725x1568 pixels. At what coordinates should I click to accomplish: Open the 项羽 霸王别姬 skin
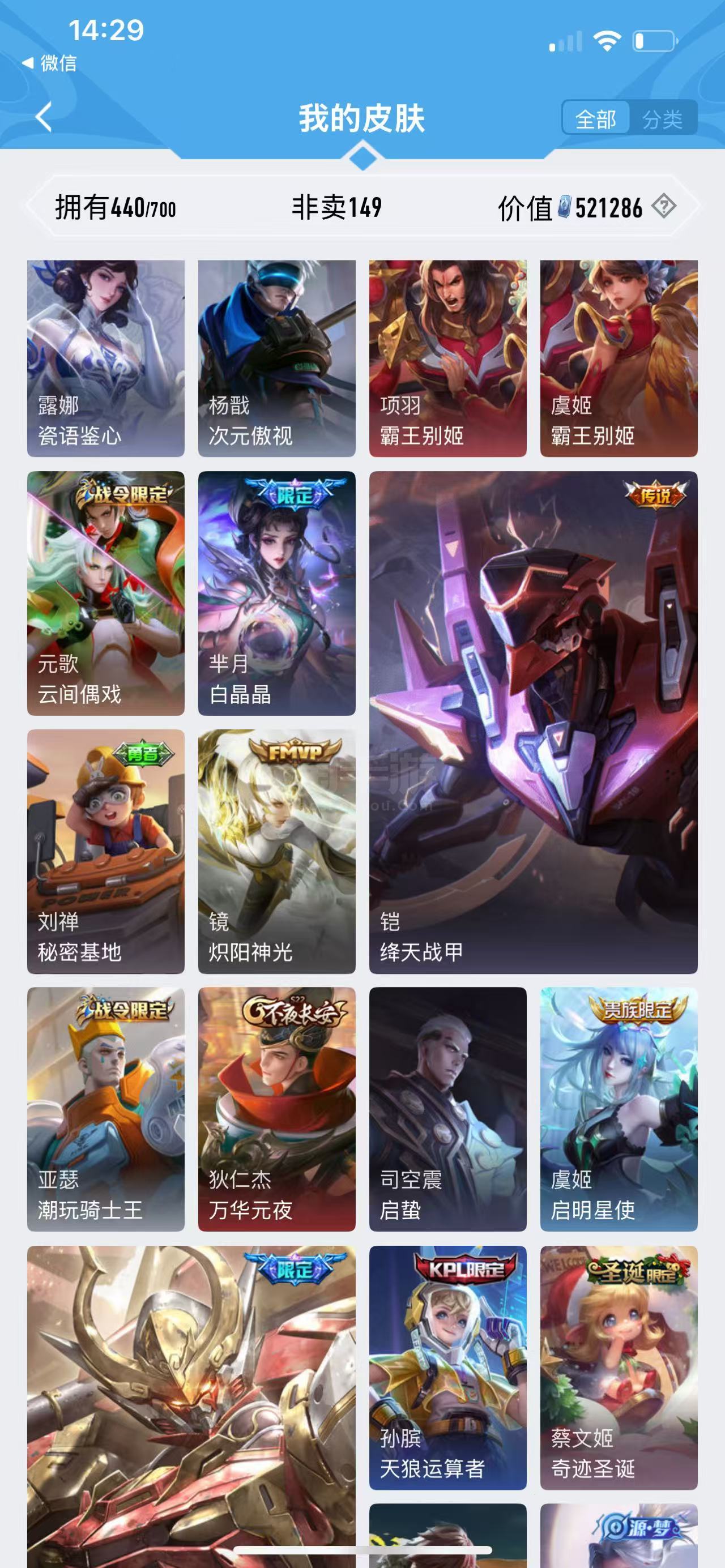pyautogui.click(x=447, y=358)
